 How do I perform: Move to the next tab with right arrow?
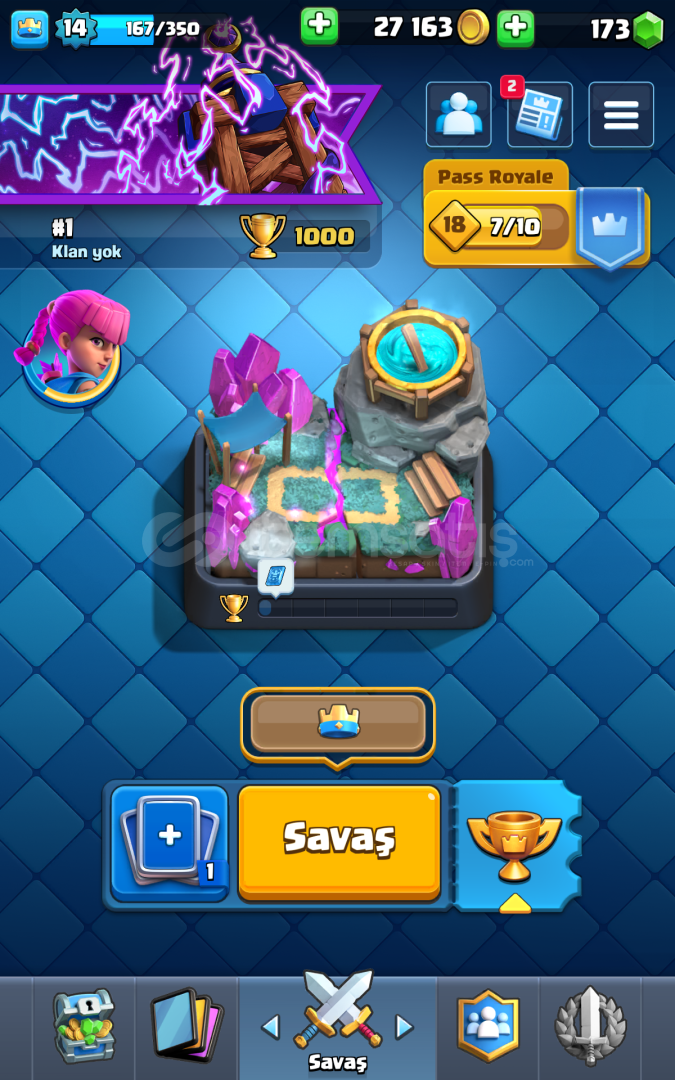pyautogui.click(x=404, y=1027)
